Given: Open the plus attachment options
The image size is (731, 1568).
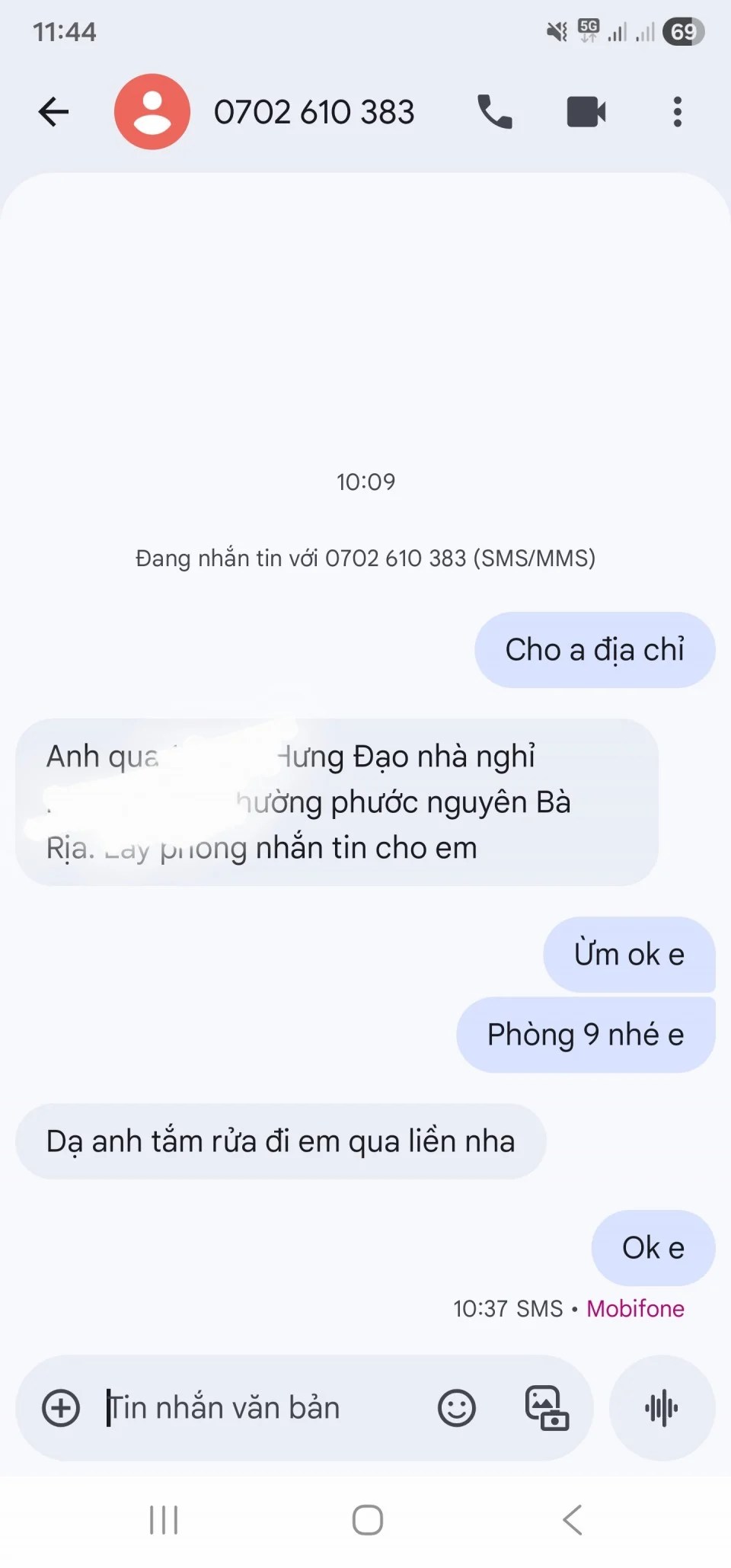Looking at the screenshot, I should (x=61, y=1407).
